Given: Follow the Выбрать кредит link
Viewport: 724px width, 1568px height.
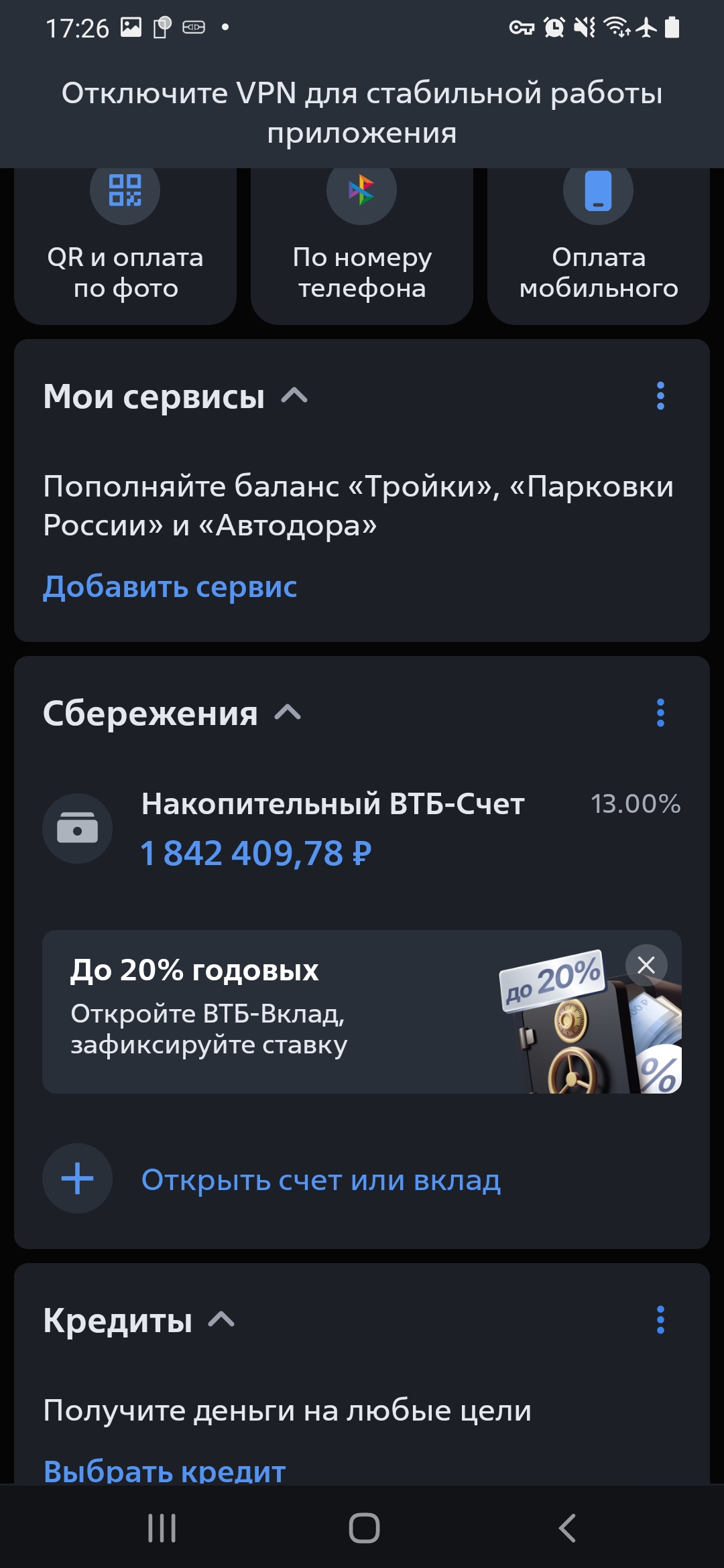Looking at the screenshot, I should (x=164, y=1471).
